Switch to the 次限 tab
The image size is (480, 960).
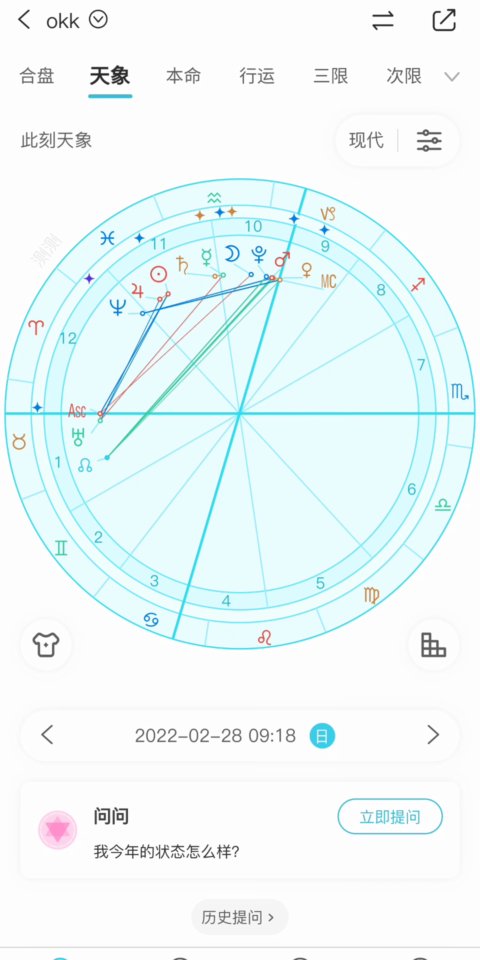404,77
